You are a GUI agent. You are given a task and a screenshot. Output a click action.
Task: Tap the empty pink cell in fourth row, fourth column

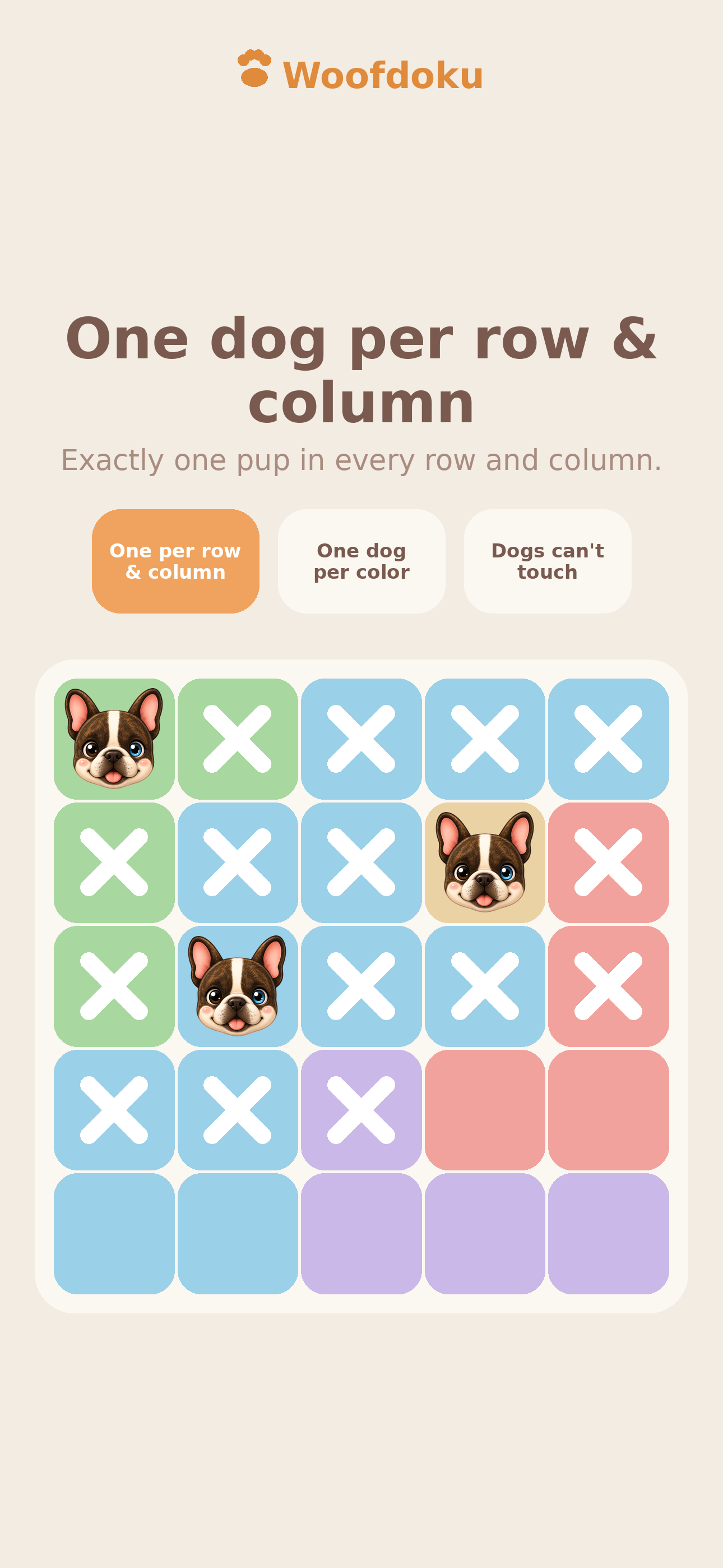click(484, 1109)
